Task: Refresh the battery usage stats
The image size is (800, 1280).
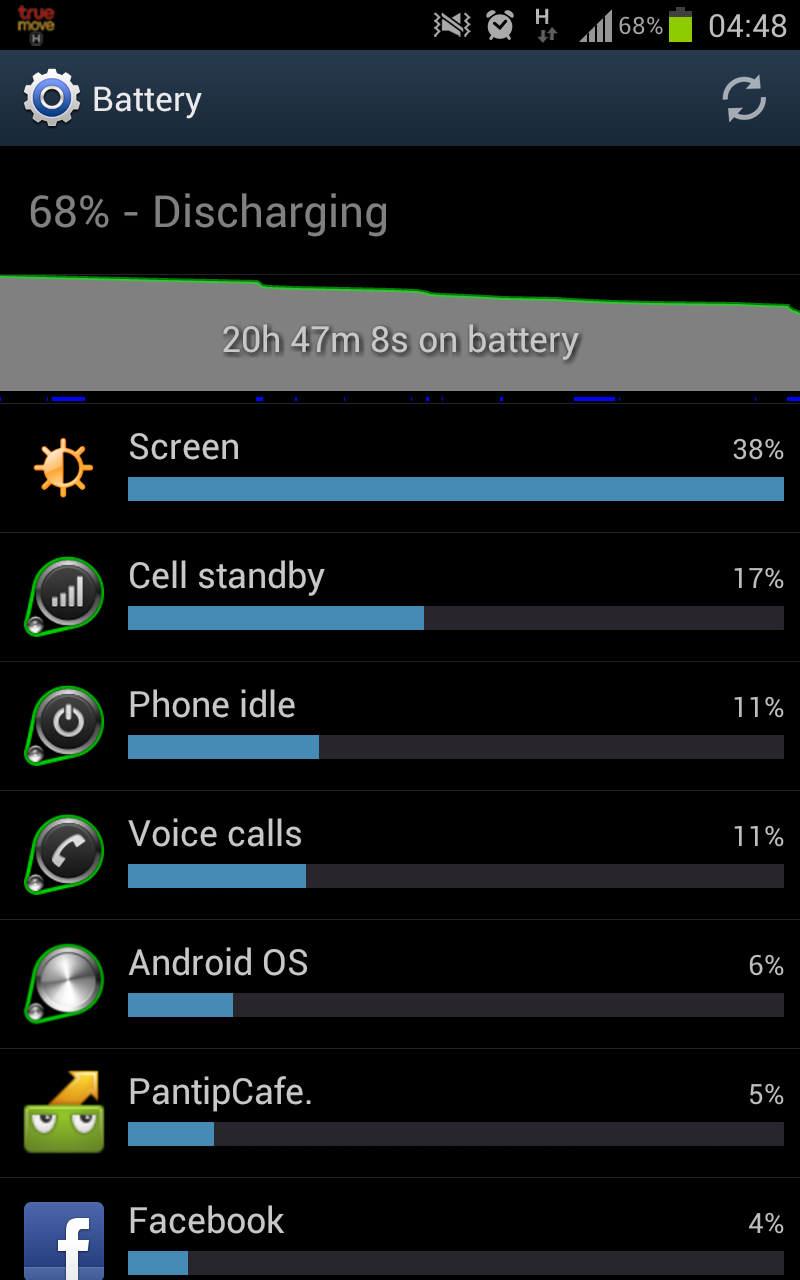Action: tap(744, 99)
